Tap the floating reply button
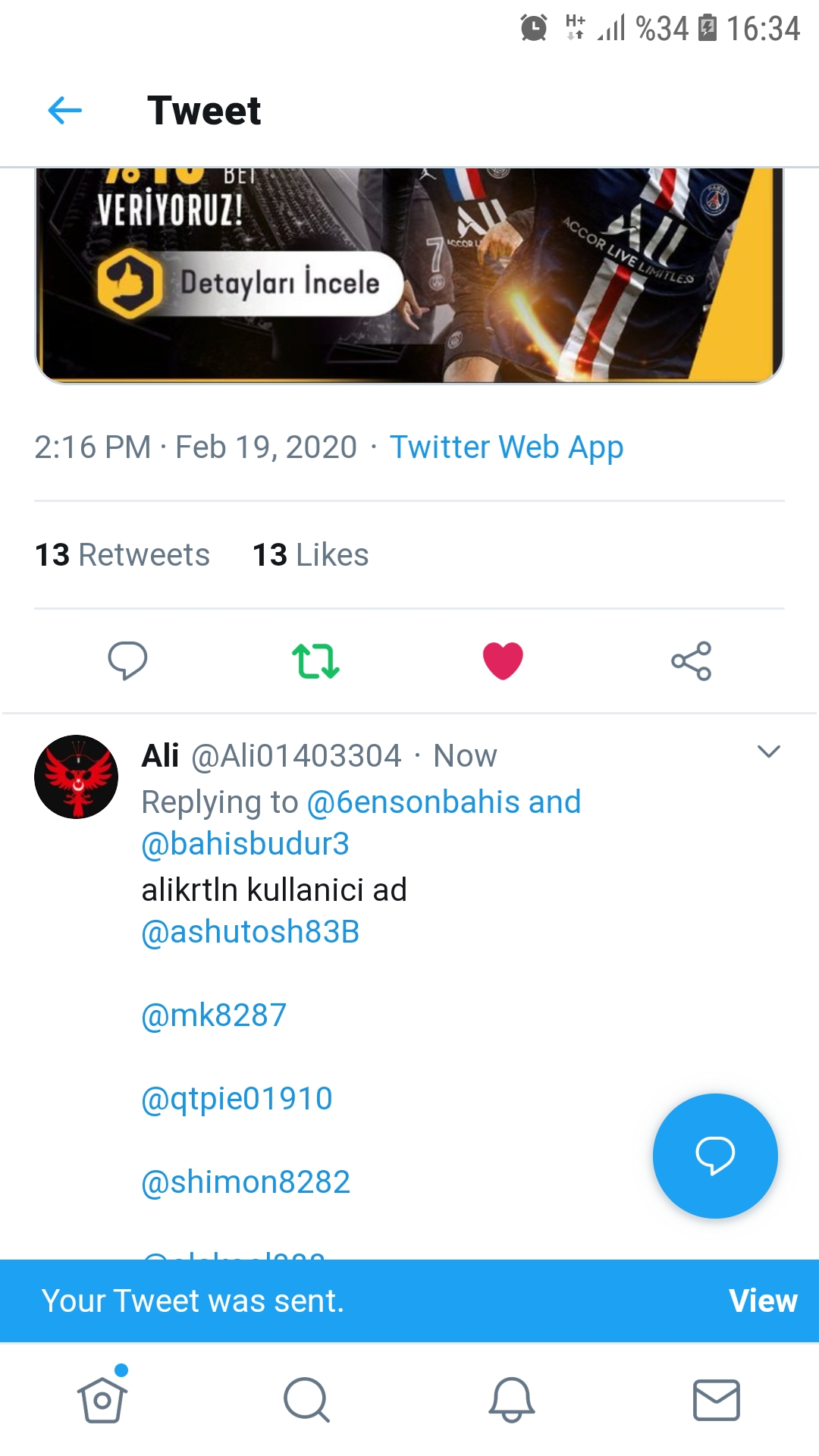 tap(715, 1156)
